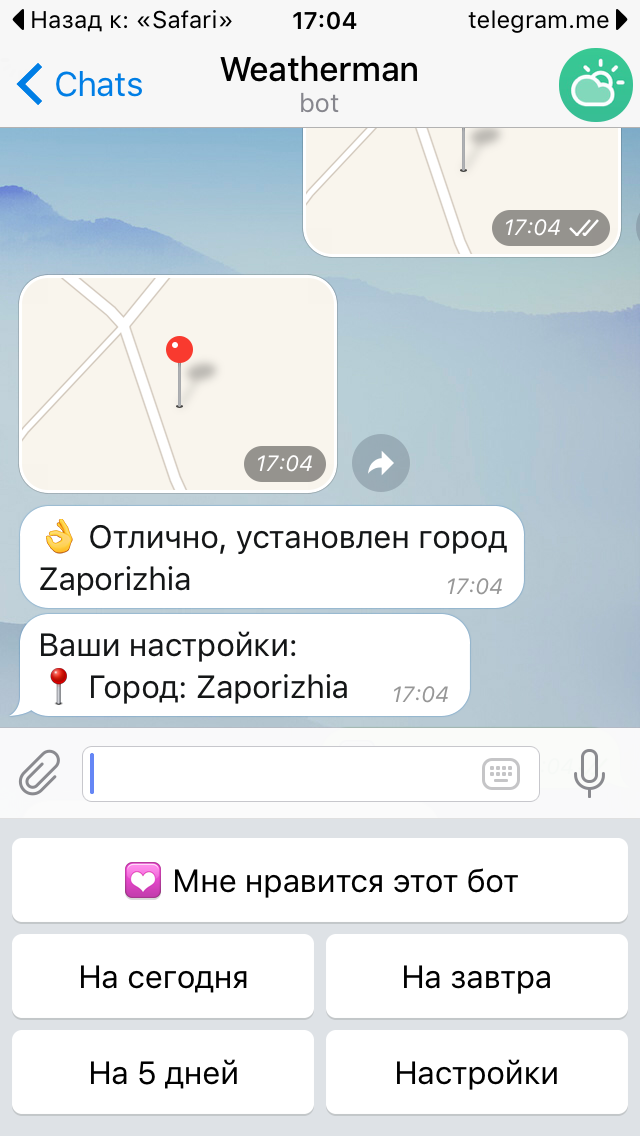Tap the microphone icon to record voice
Screen dimensions: 640x1136
pos(589,773)
